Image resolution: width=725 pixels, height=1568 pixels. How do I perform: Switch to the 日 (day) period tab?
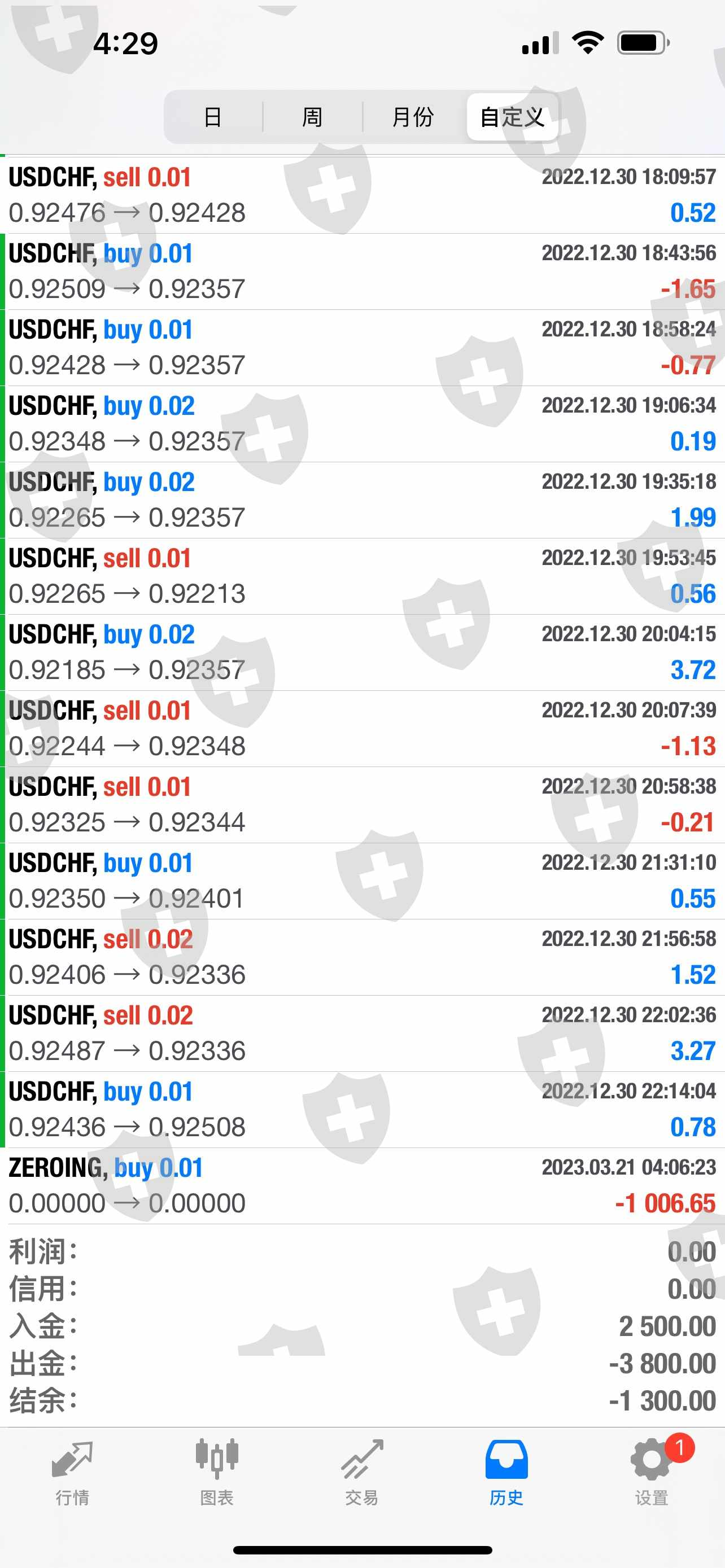[212, 117]
